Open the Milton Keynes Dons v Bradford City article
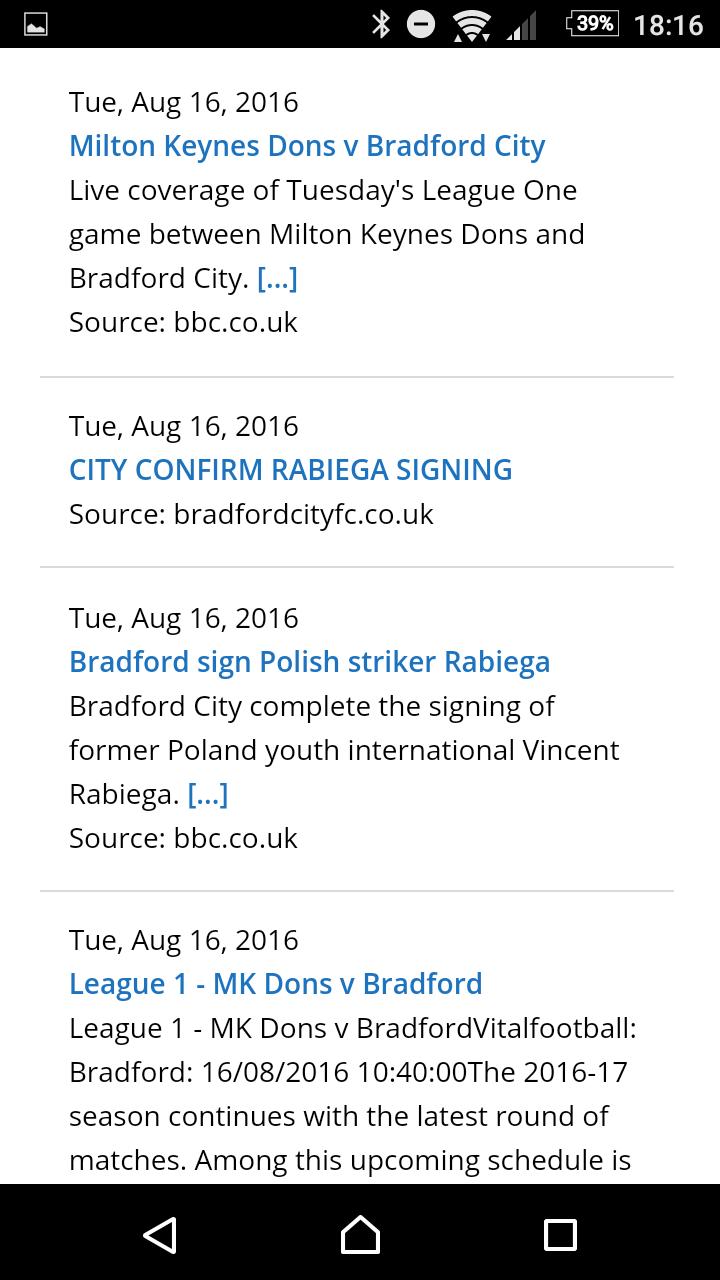Image resolution: width=720 pixels, height=1280 pixels. point(306,146)
